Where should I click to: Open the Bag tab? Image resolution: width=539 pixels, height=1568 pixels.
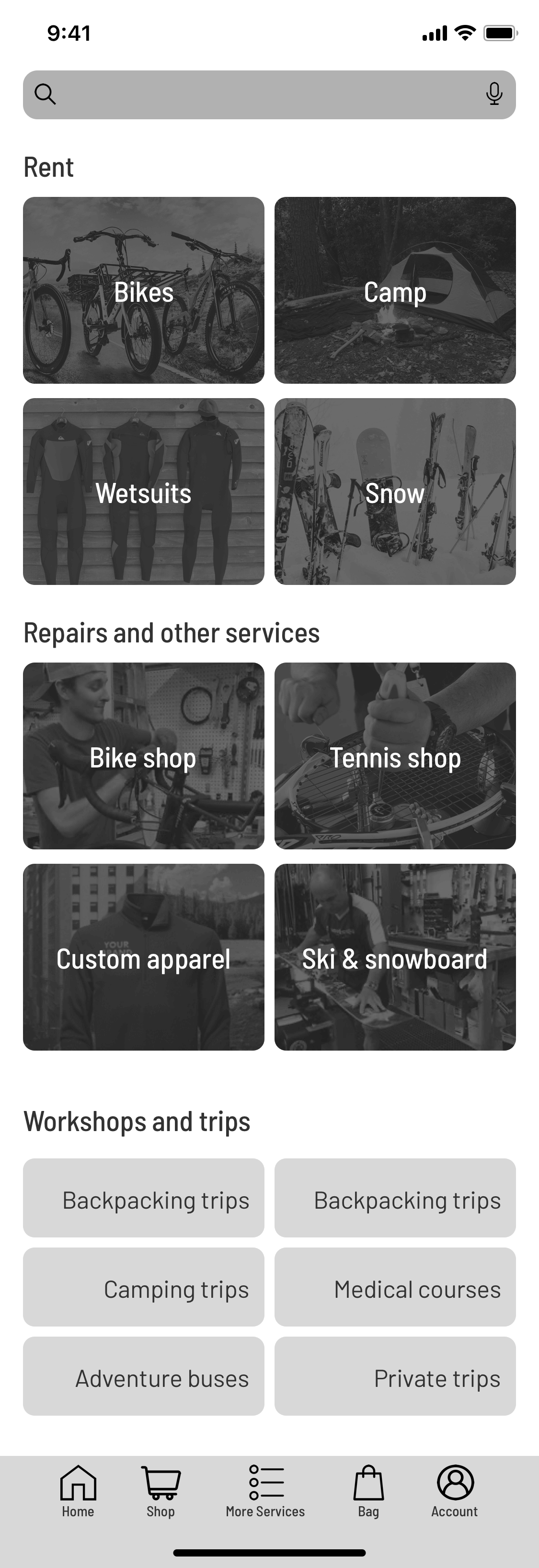(x=368, y=1491)
